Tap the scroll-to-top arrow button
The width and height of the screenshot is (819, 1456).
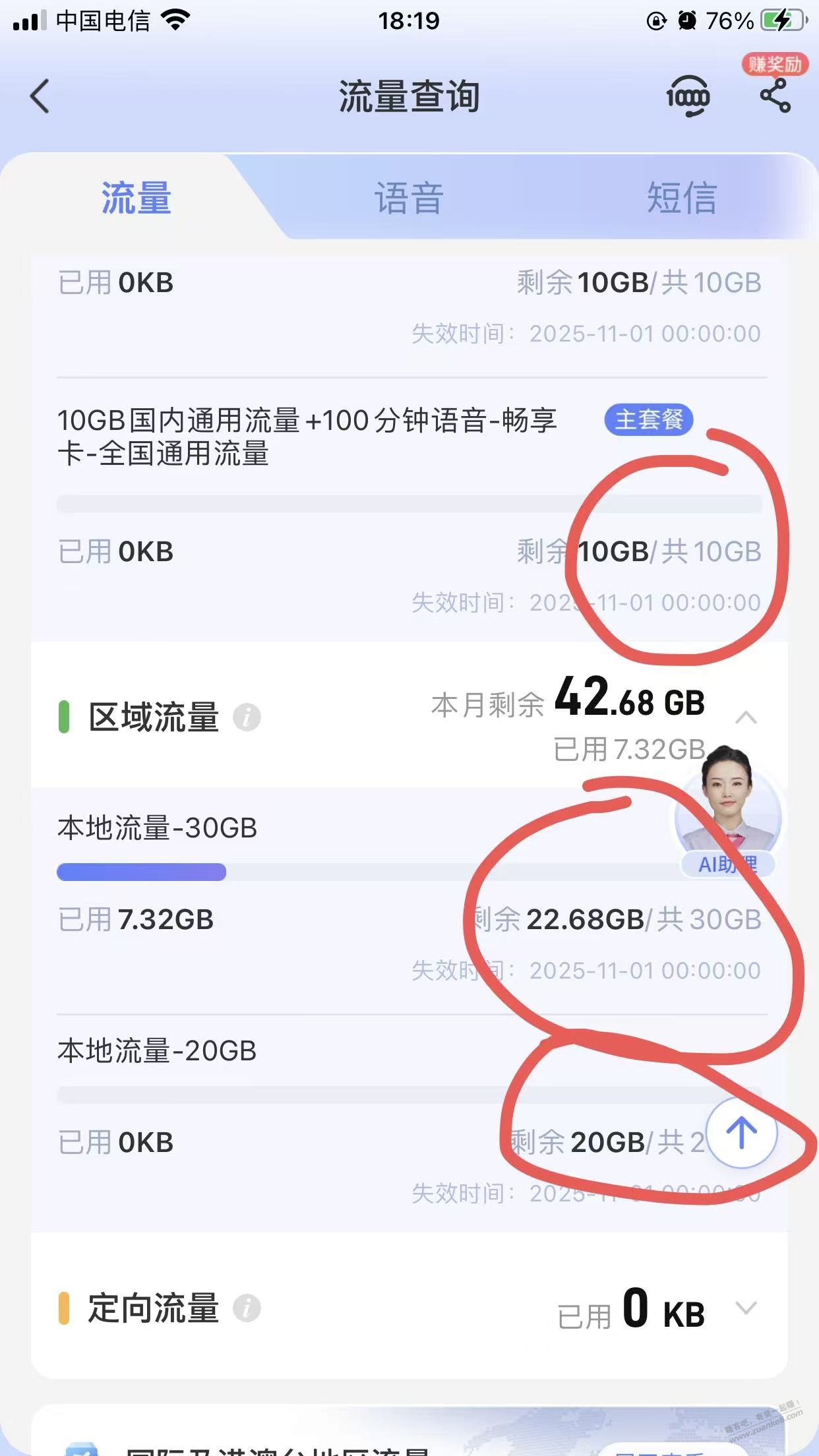pos(741,1133)
